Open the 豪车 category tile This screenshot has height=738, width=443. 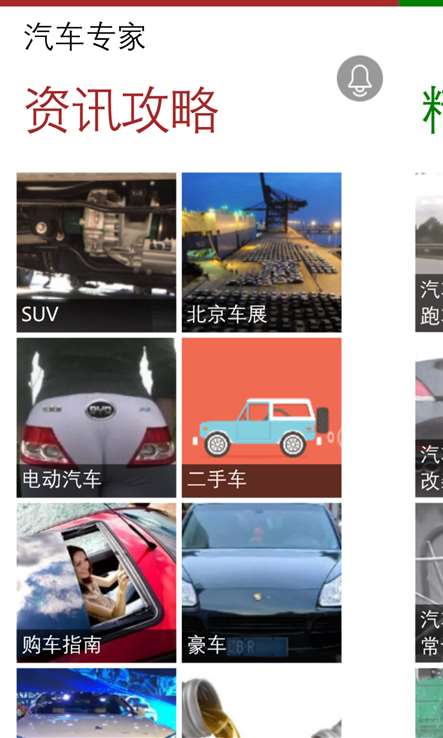tap(262, 583)
